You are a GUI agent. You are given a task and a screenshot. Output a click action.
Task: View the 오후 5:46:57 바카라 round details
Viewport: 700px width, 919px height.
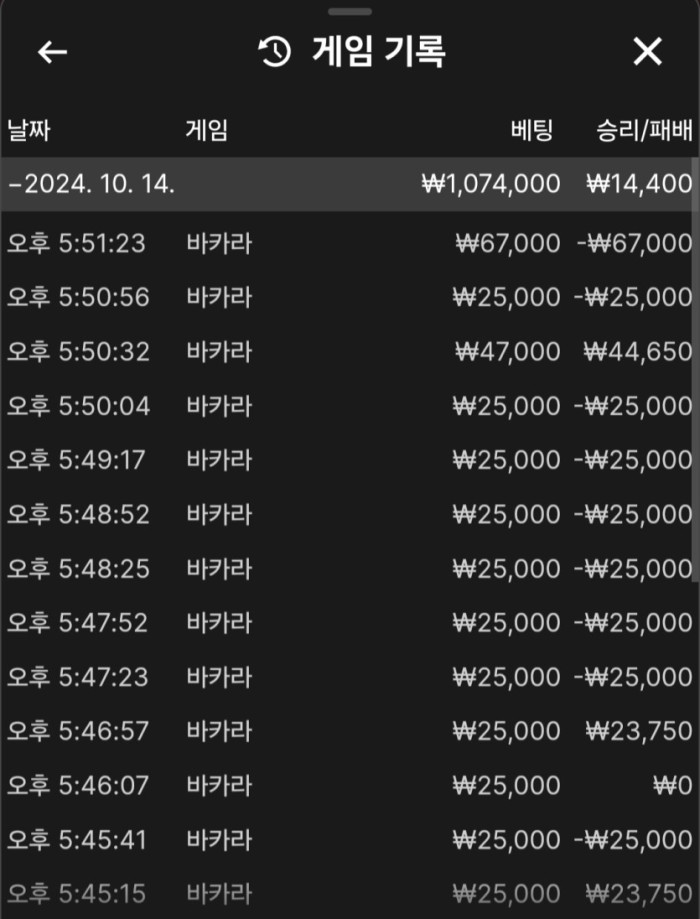click(x=349, y=731)
